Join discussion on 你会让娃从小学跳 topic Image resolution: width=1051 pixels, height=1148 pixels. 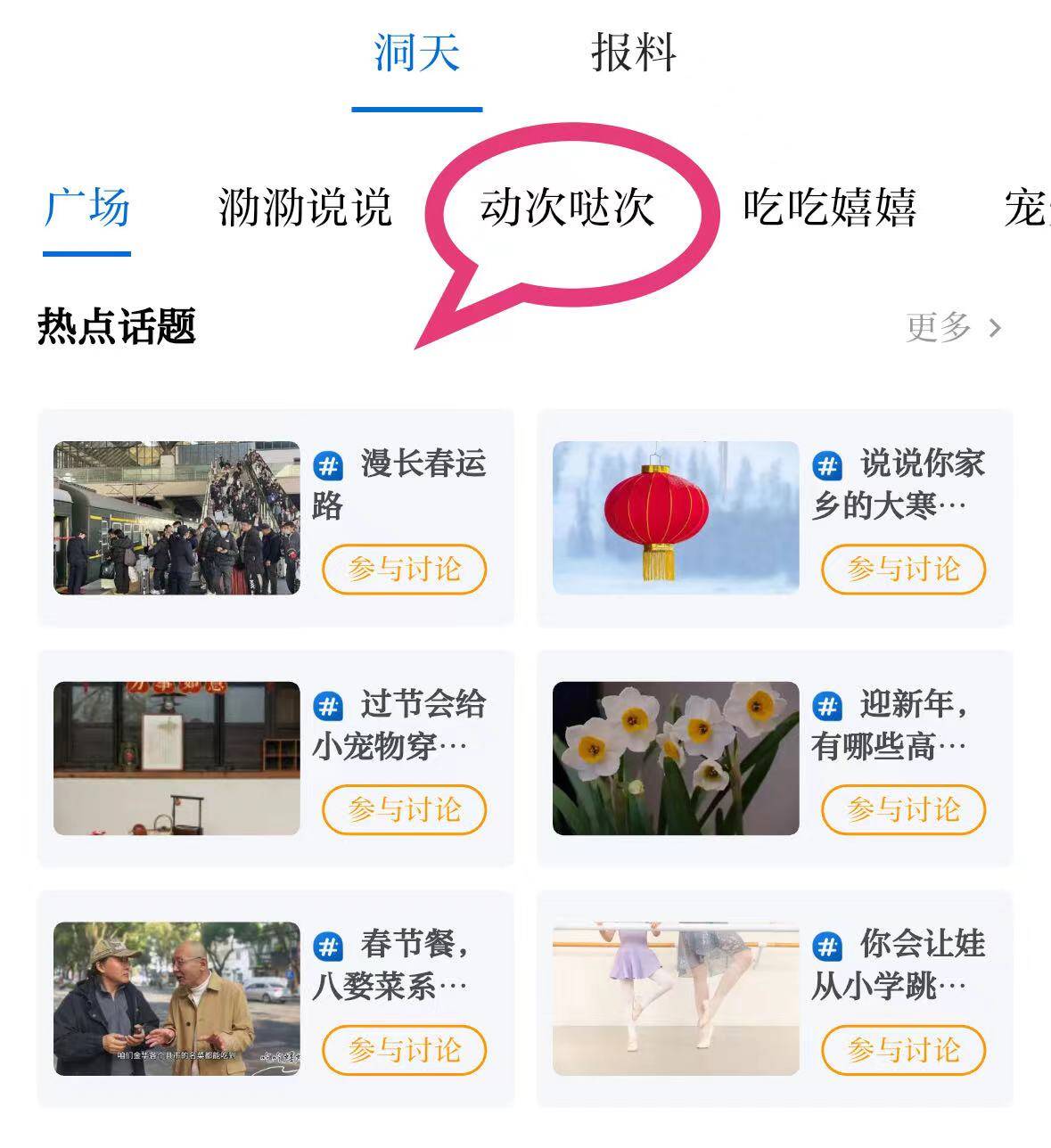click(903, 1051)
